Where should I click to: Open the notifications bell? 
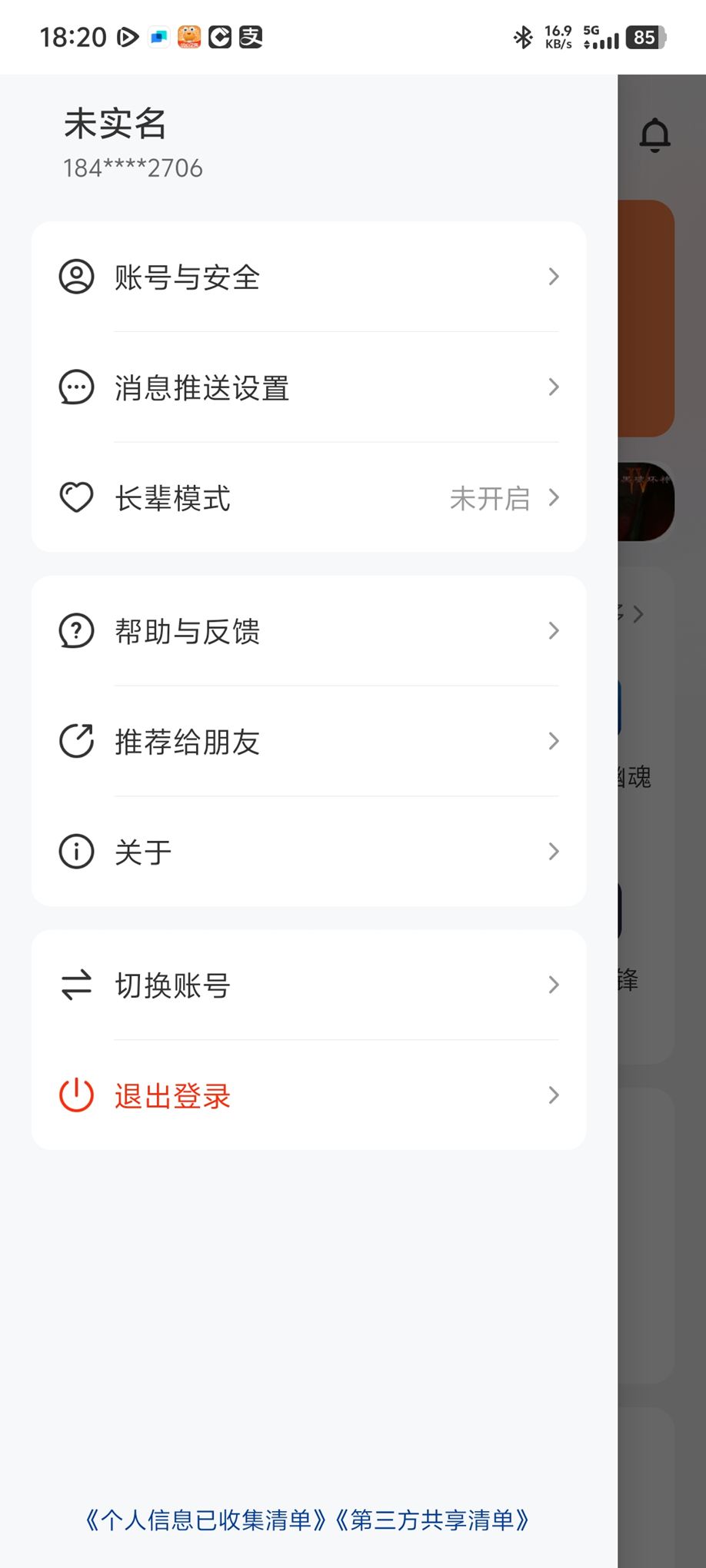point(654,135)
